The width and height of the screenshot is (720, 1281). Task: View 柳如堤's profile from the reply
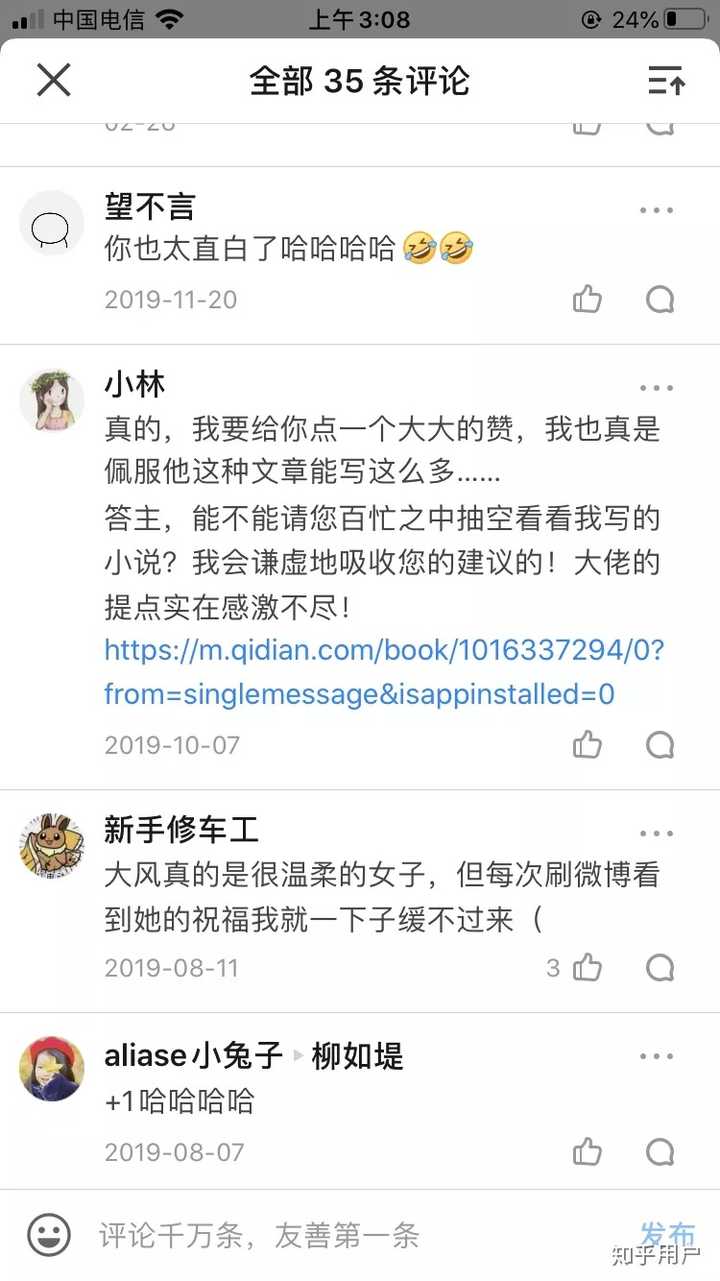(357, 1055)
